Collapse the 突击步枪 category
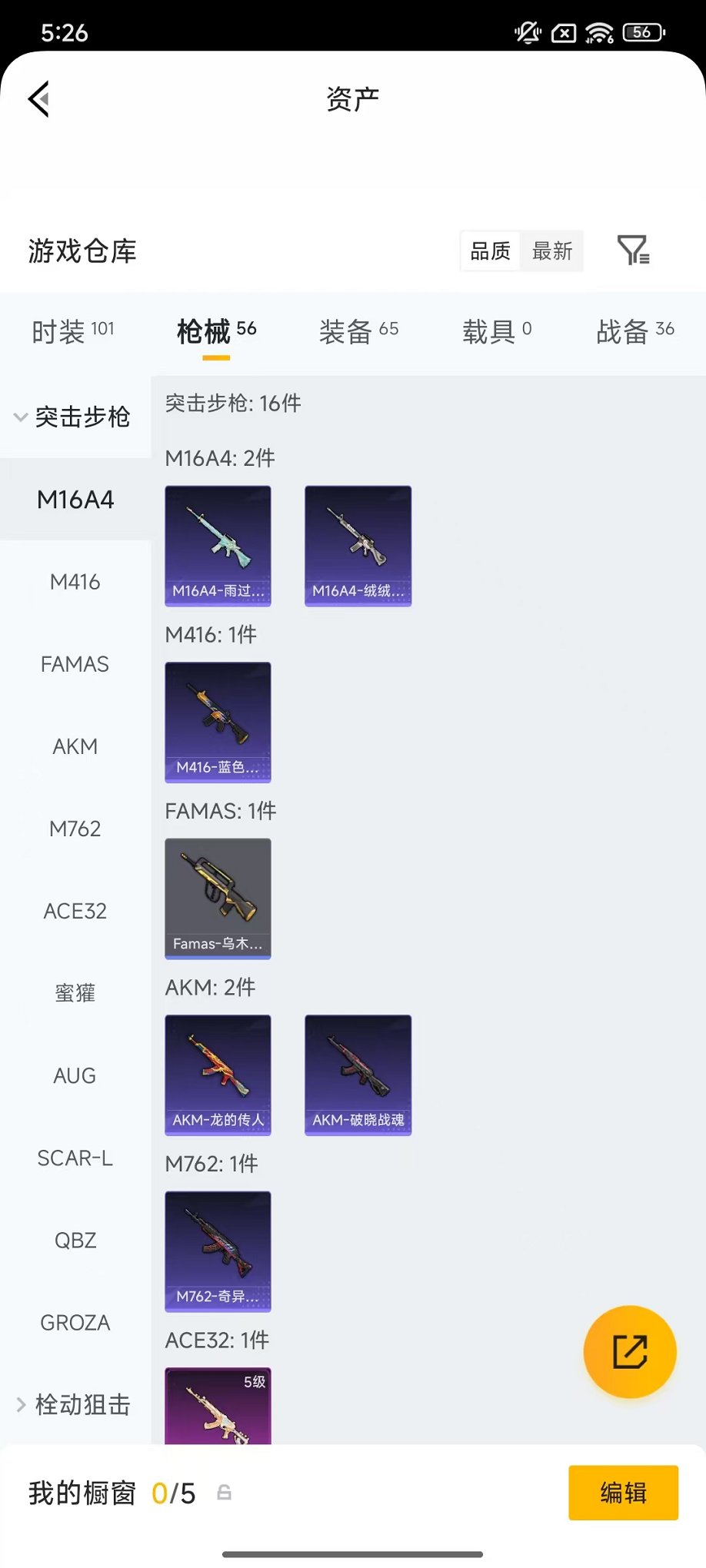Image resolution: width=706 pixels, height=1568 pixels. pos(75,417)
